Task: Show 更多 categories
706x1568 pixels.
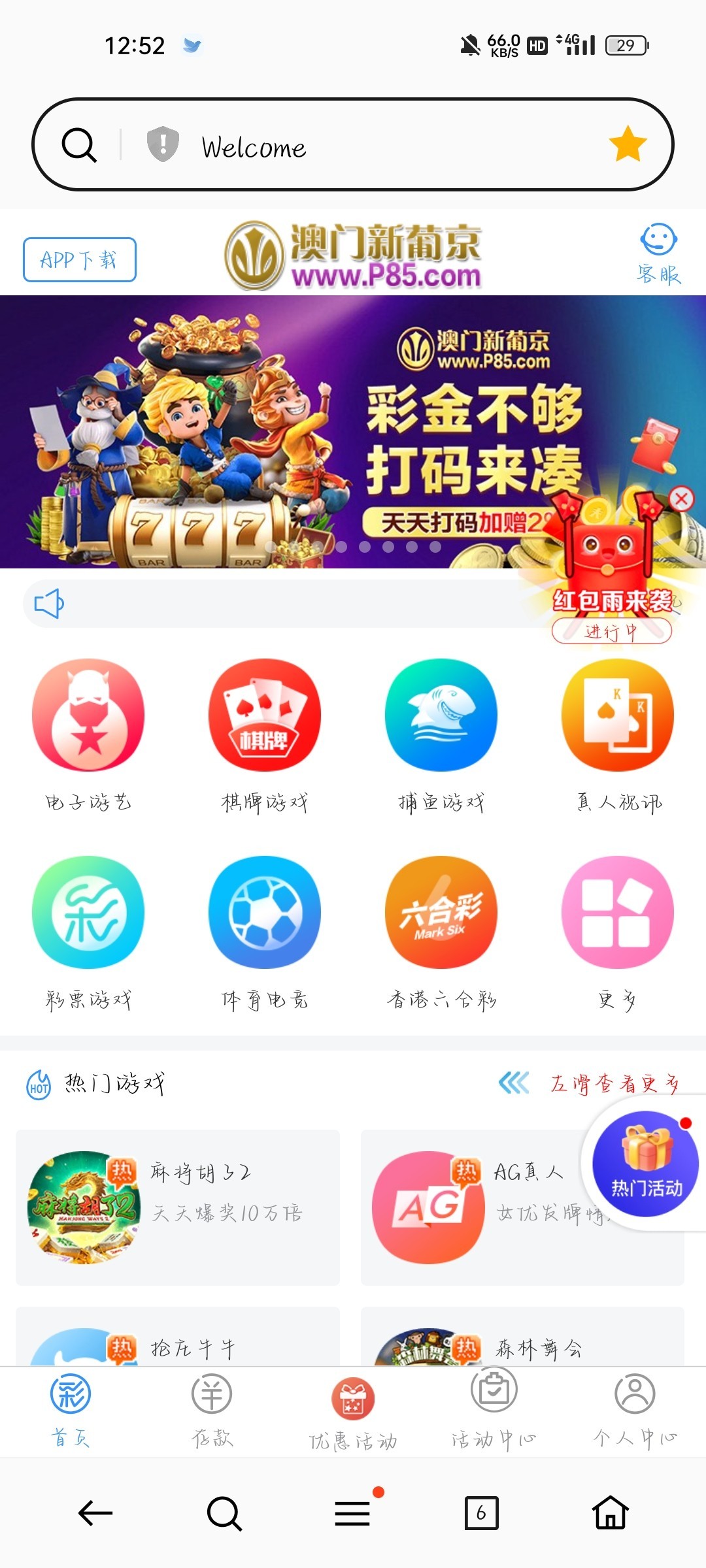Action: point(618,913)
